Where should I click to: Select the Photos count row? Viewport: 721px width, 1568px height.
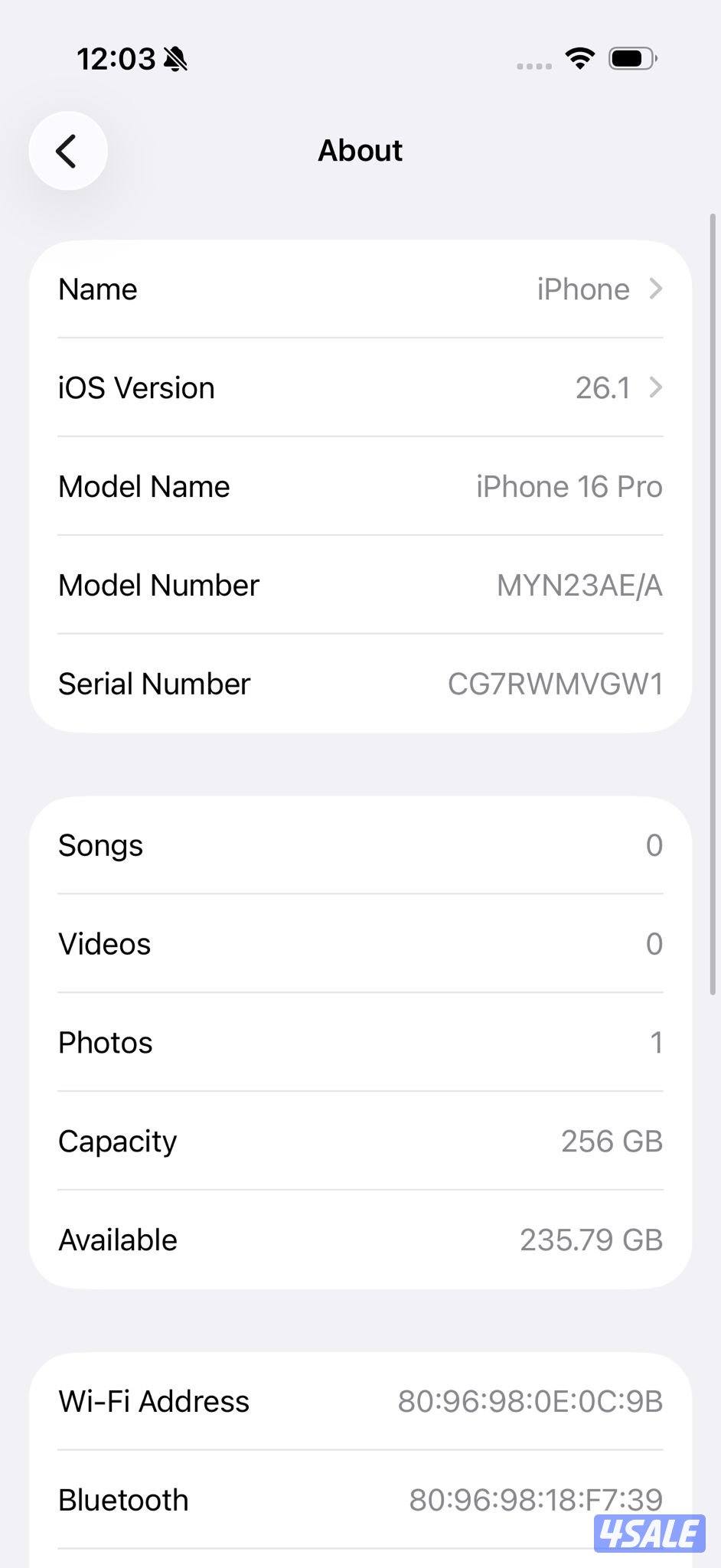(x=360, y=1042)
